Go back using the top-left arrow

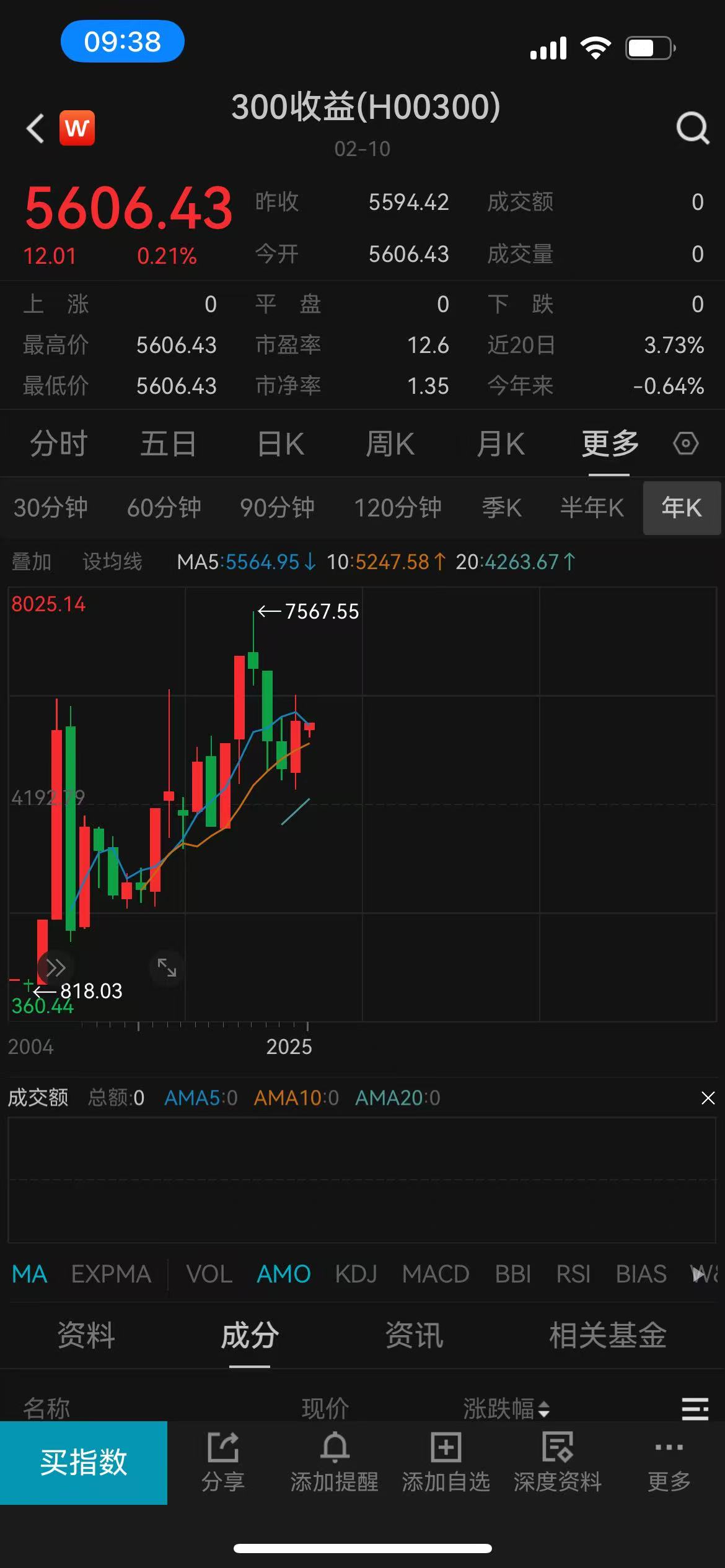(x=36, y=128)
